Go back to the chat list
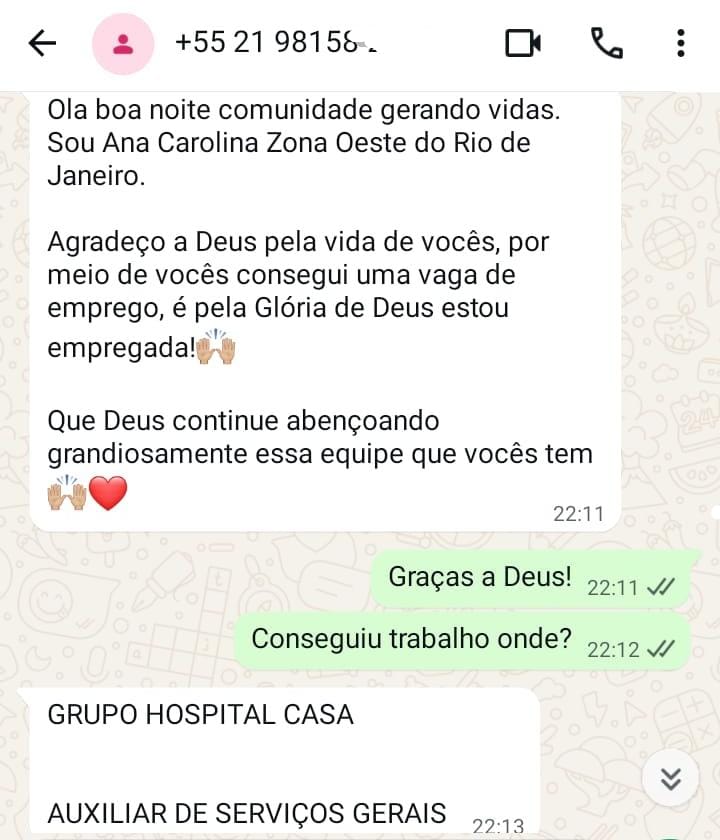This screenshot has width=720, height=840. pos(42,43)
